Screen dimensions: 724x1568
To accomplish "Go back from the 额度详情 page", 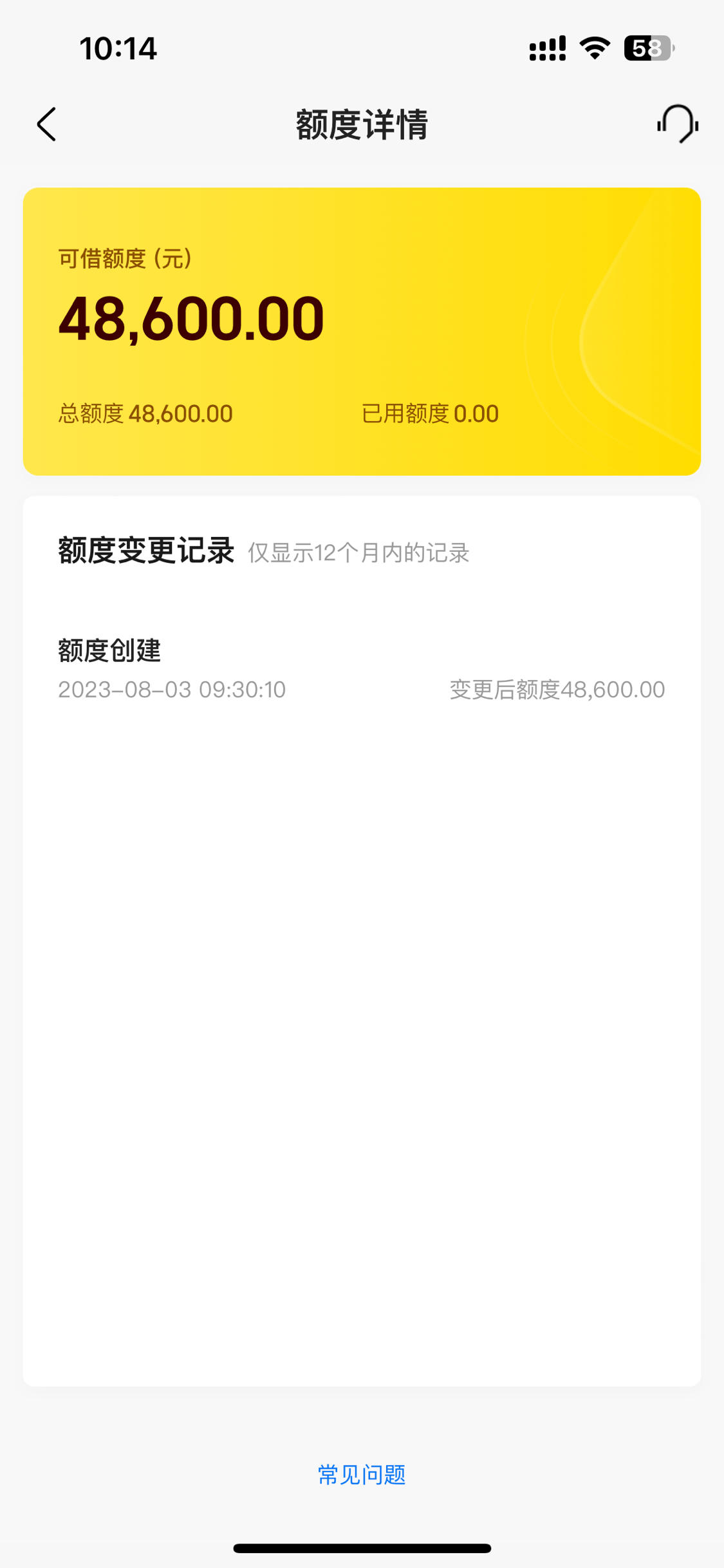I will pos(47,124).
